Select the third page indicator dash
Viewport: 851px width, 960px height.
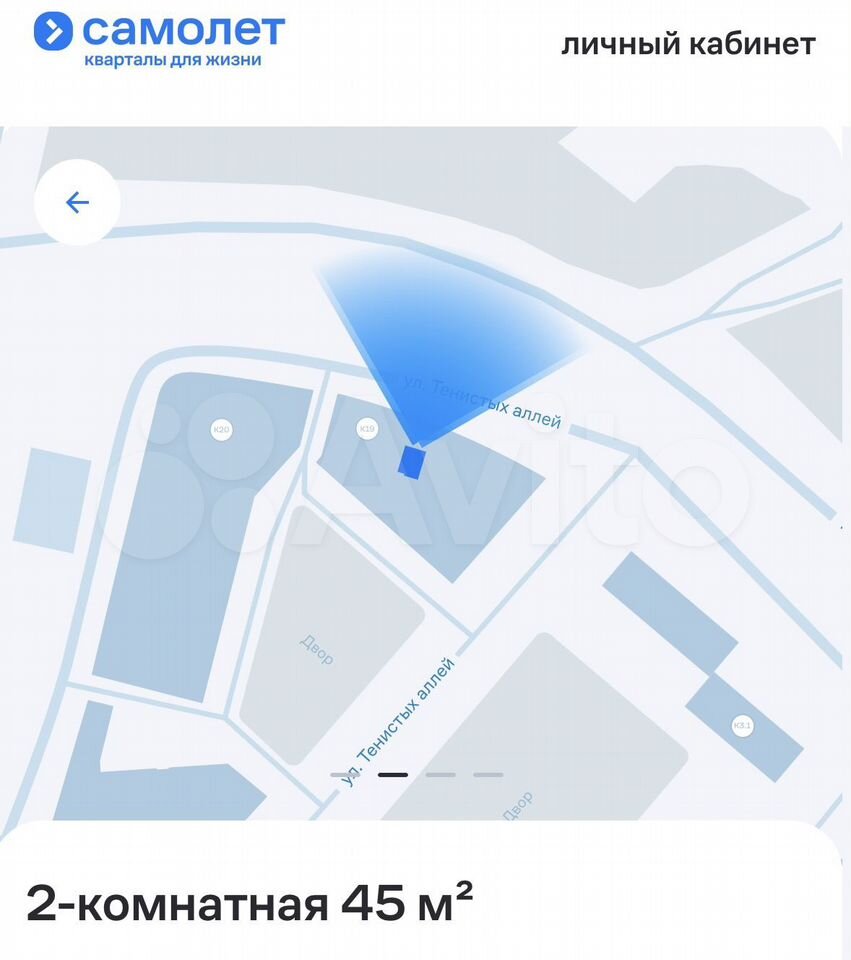[440, 774]
